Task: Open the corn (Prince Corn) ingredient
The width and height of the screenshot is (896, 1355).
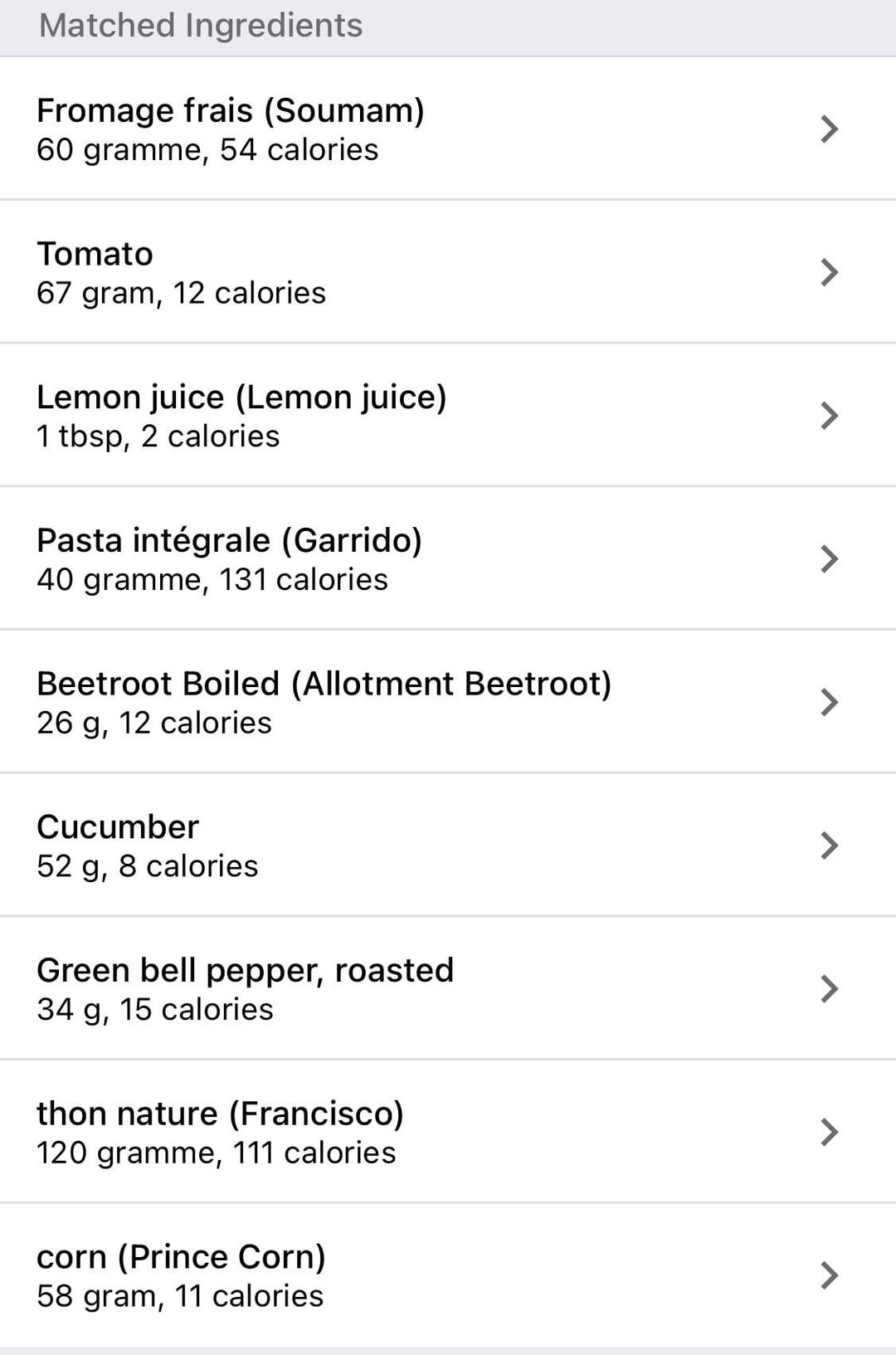Action: [448, 1275]
